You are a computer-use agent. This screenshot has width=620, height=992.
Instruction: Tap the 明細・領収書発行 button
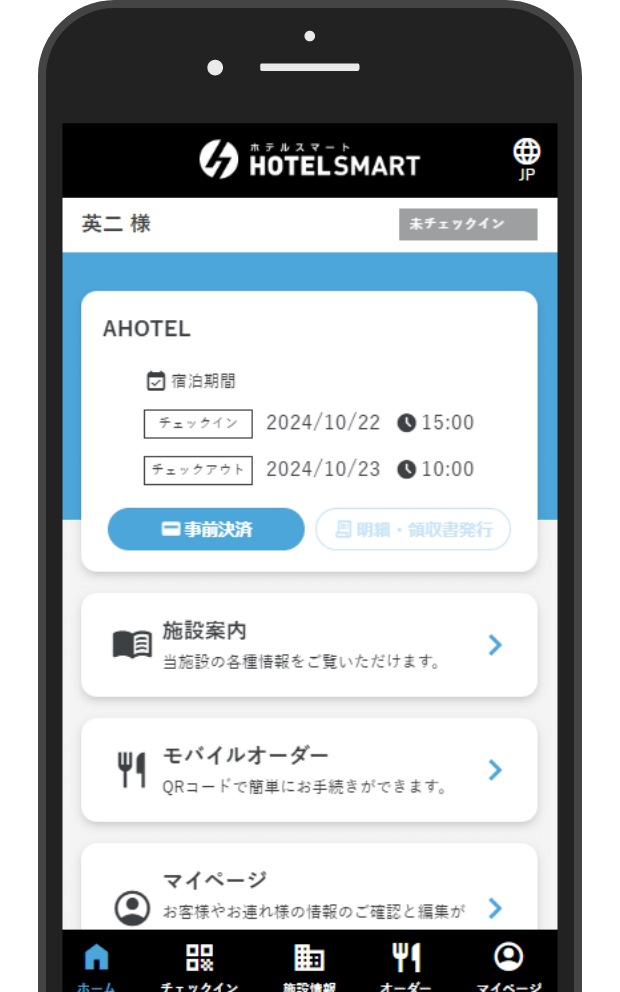tap(413, 529)
